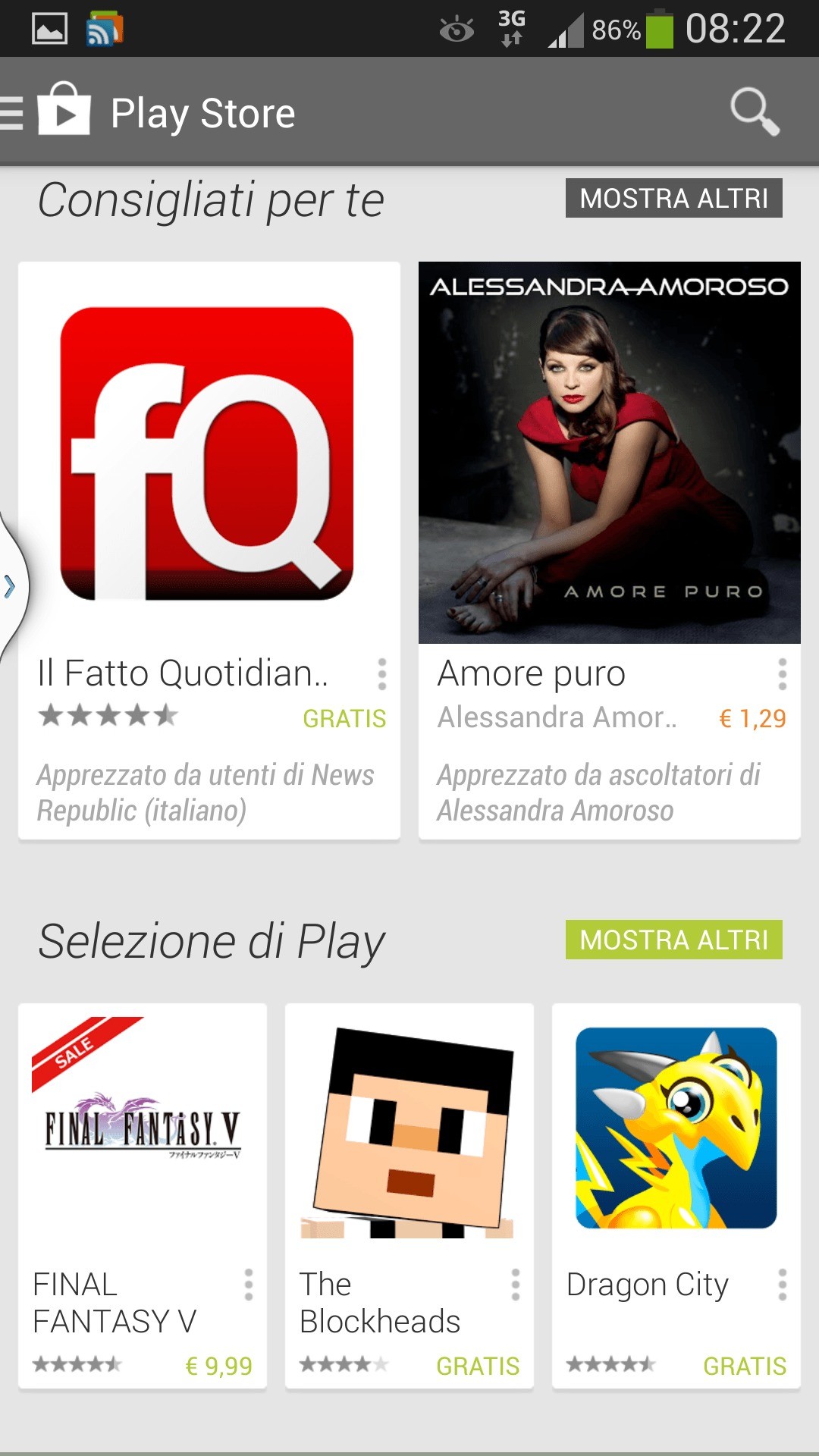This screenshot has height=1456, width=819.
Task: Tap the side panel arrow handle
Action: click(x=11, y=586)
